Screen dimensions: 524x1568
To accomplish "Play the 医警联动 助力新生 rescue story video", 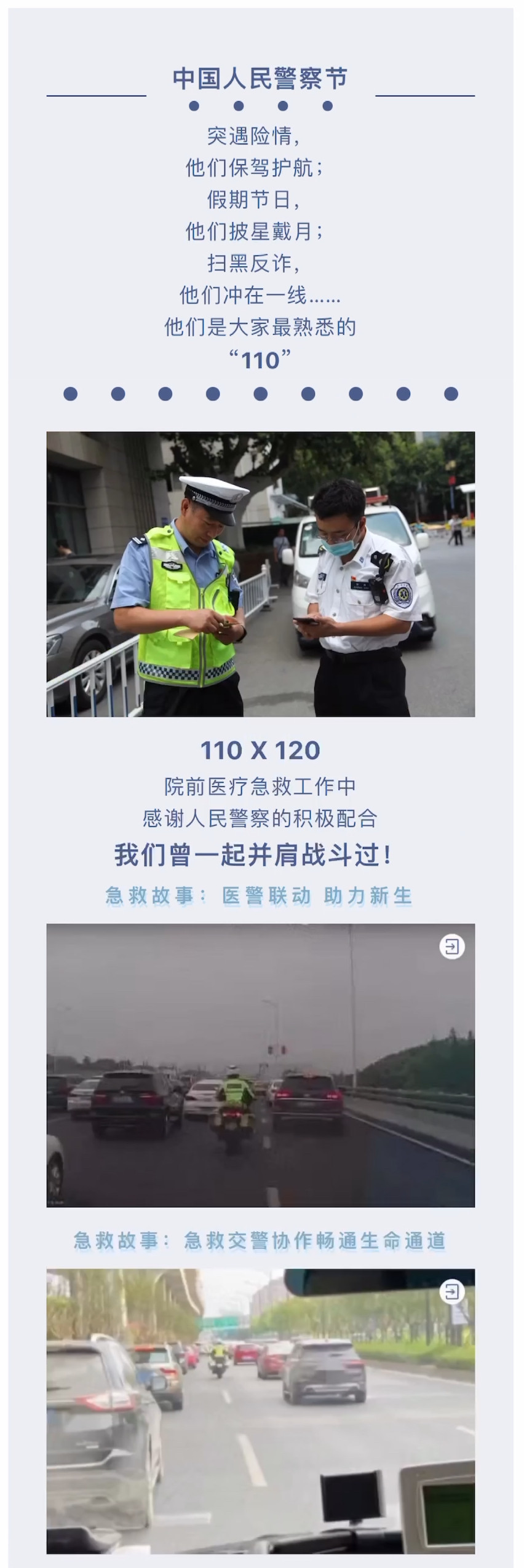I will point(260,1065).
